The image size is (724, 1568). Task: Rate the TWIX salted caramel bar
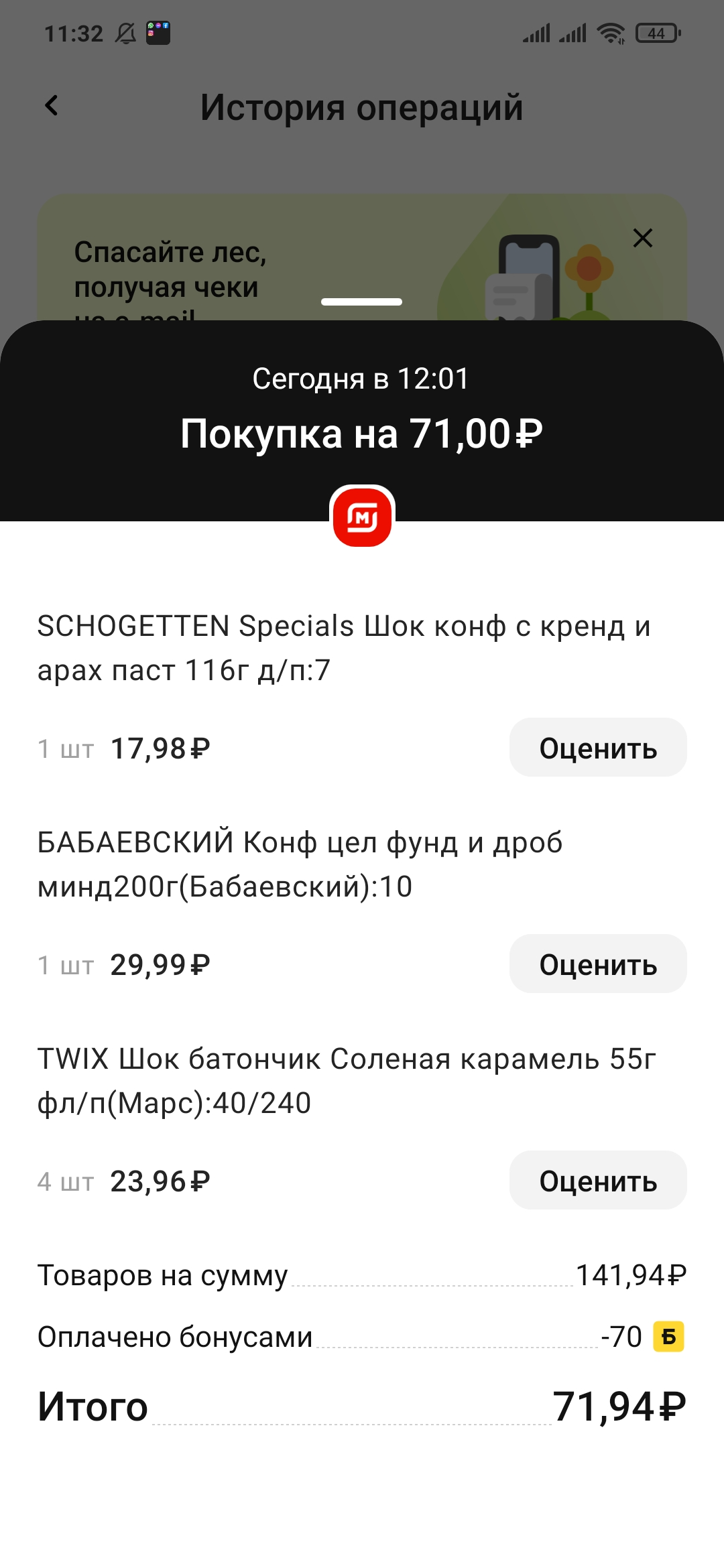598,1181
